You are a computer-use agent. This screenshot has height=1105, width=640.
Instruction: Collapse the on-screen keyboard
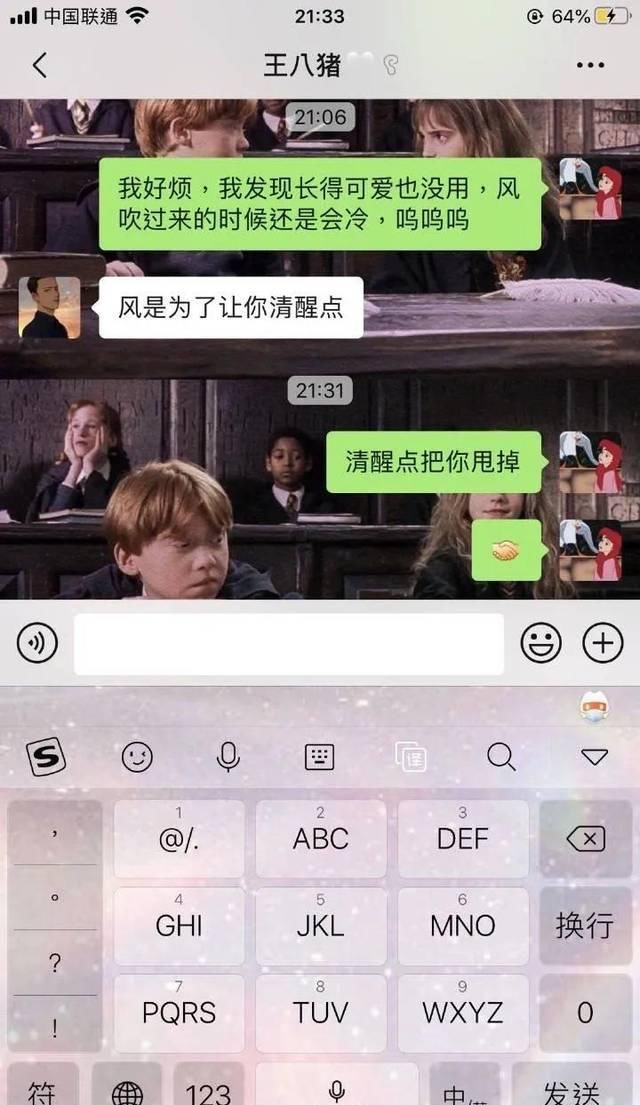point(595,757)
